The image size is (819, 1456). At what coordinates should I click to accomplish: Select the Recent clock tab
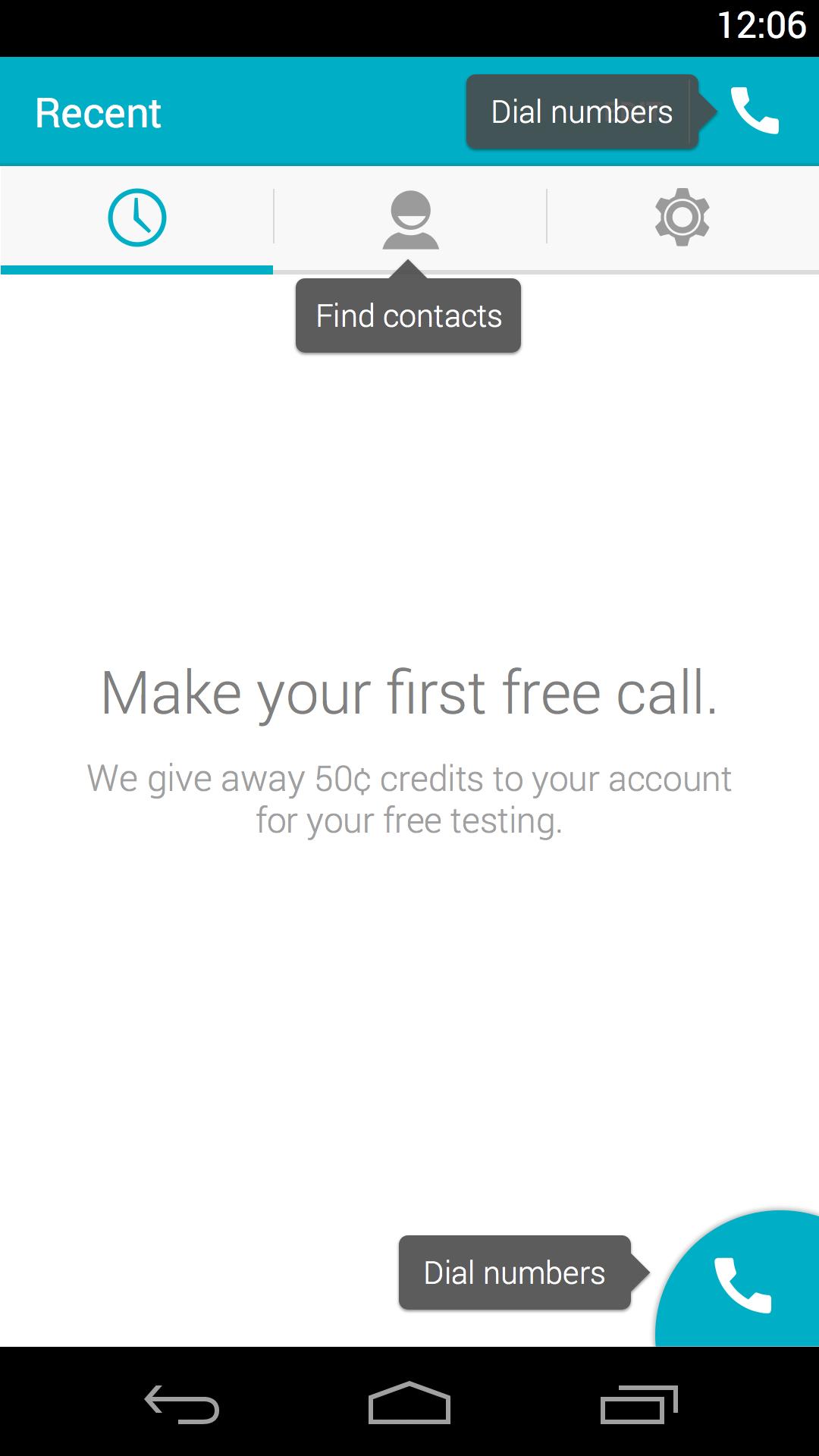tap(137, 218)
